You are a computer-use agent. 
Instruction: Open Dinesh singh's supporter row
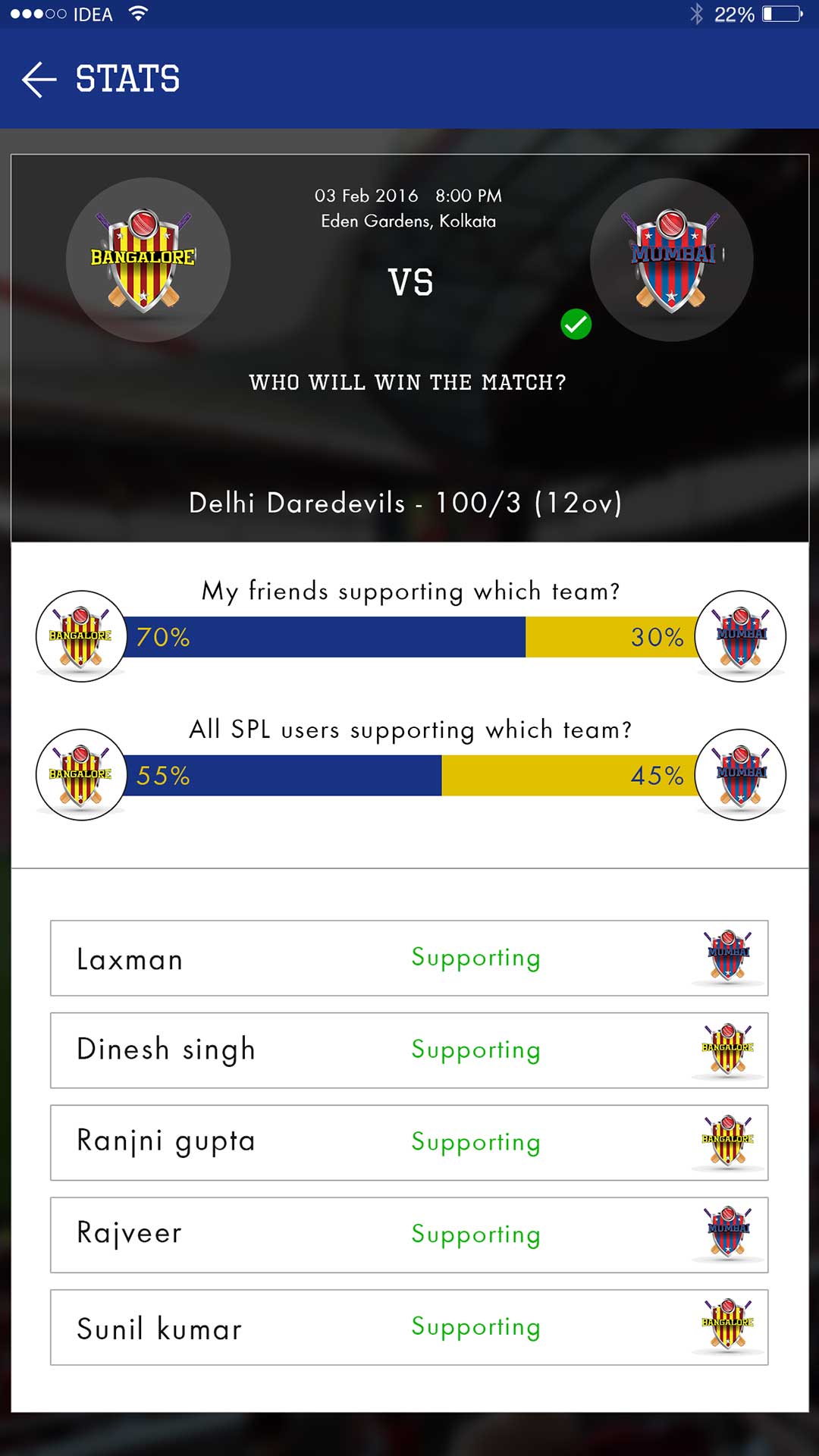pyautogui.click(x=409, y=1050)
